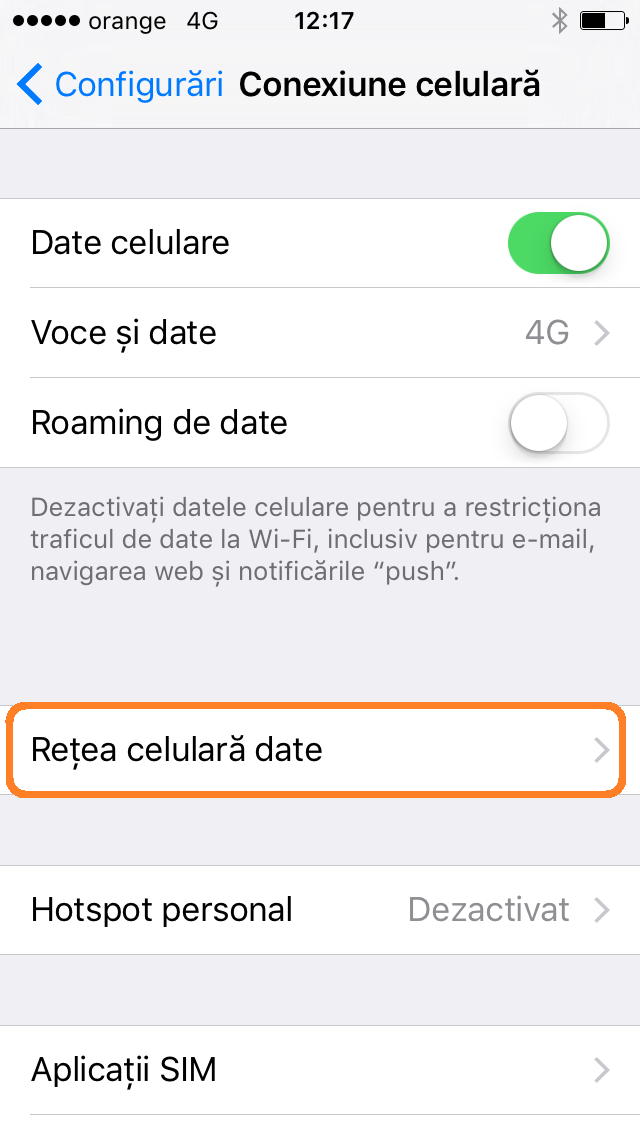Go back to Configurări
This screenshot has height=1136, width=640.
120,85
